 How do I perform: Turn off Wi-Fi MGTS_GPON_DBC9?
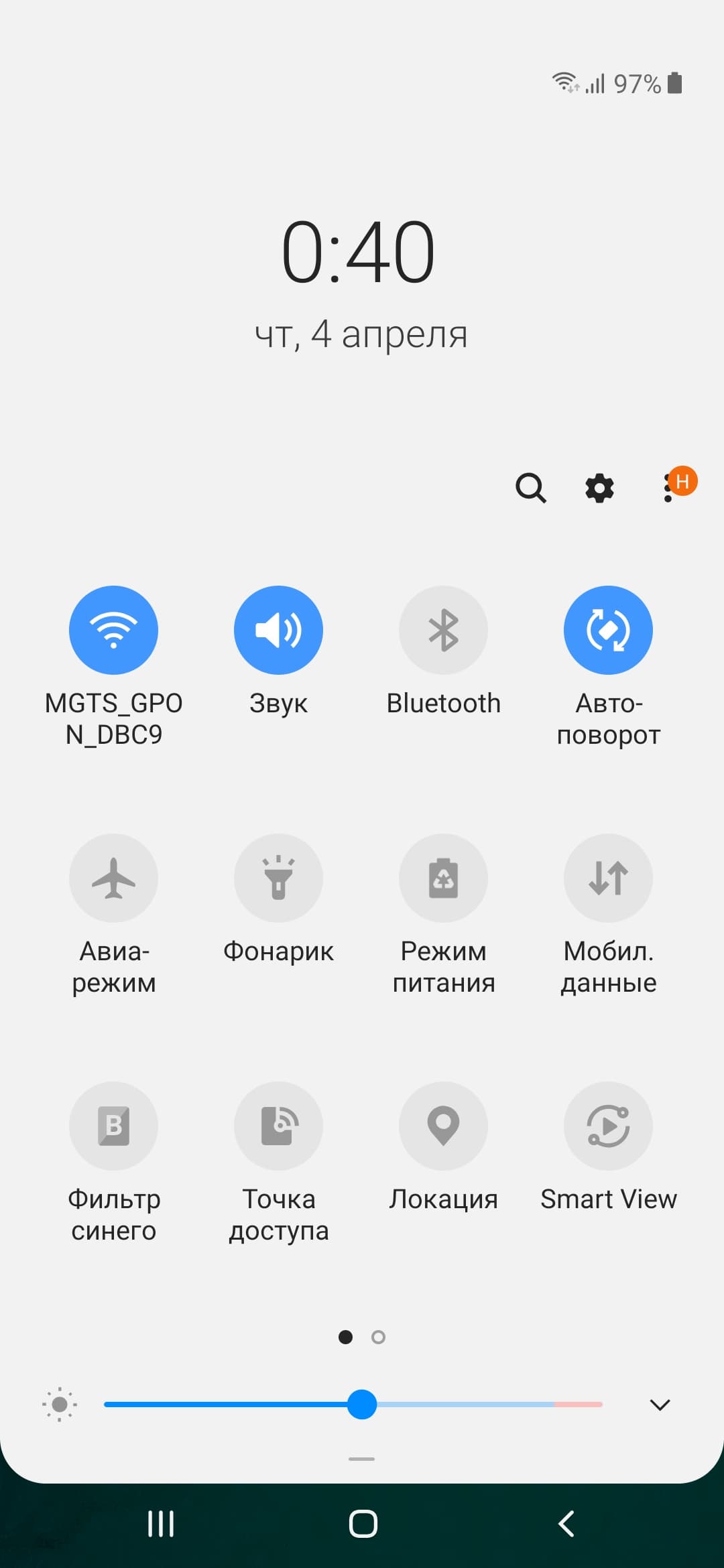click(x=113, y=630)
